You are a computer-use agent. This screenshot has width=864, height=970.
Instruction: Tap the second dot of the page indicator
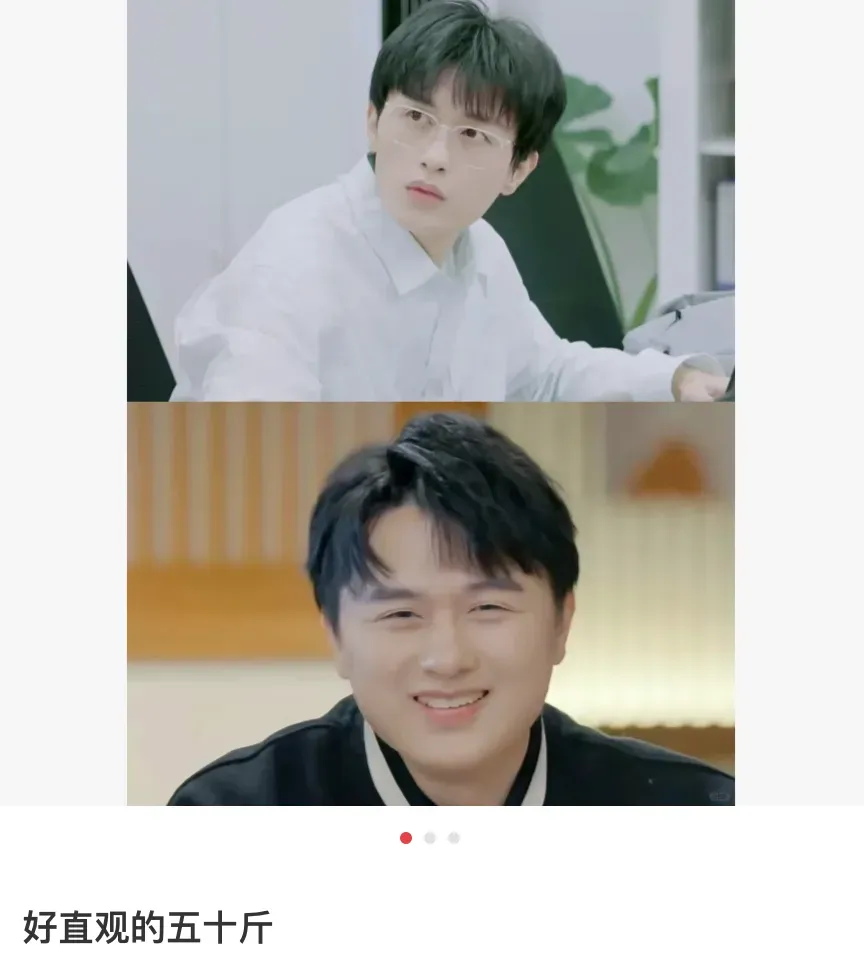pyautogui.click(x=430, y=838)
